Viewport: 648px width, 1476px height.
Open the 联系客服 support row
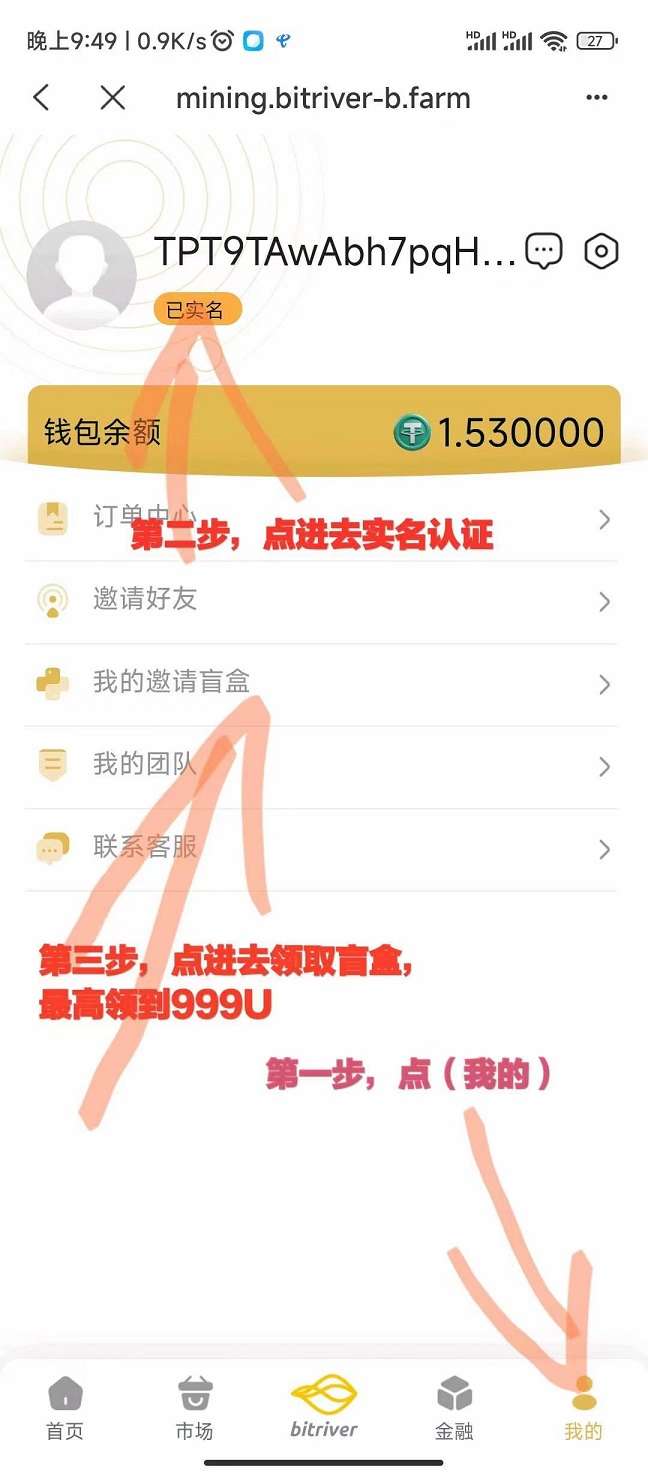coord(324,849)
